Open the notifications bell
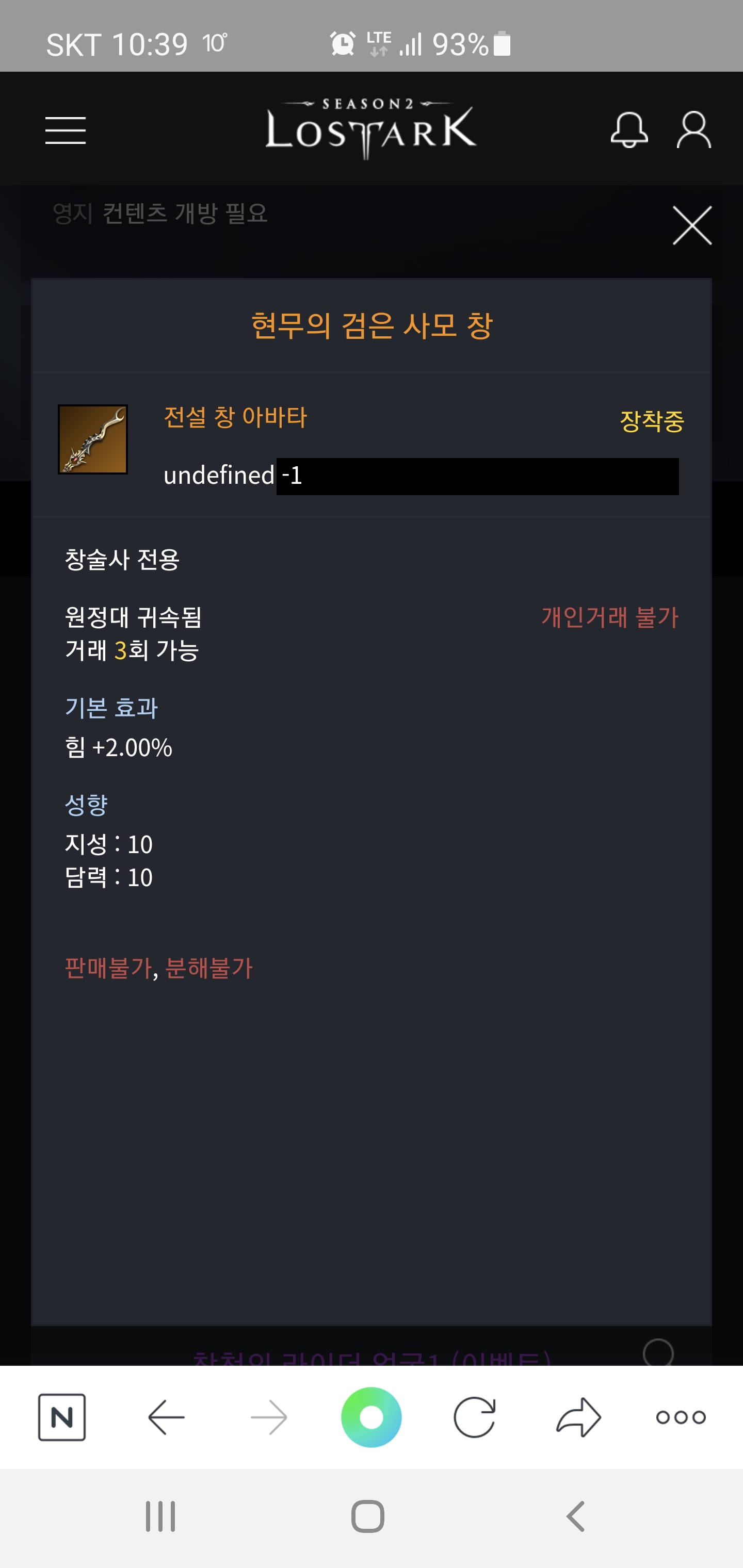Image resolution: width=743 pixels, height=1568 pixels. [x=628, y=129]
